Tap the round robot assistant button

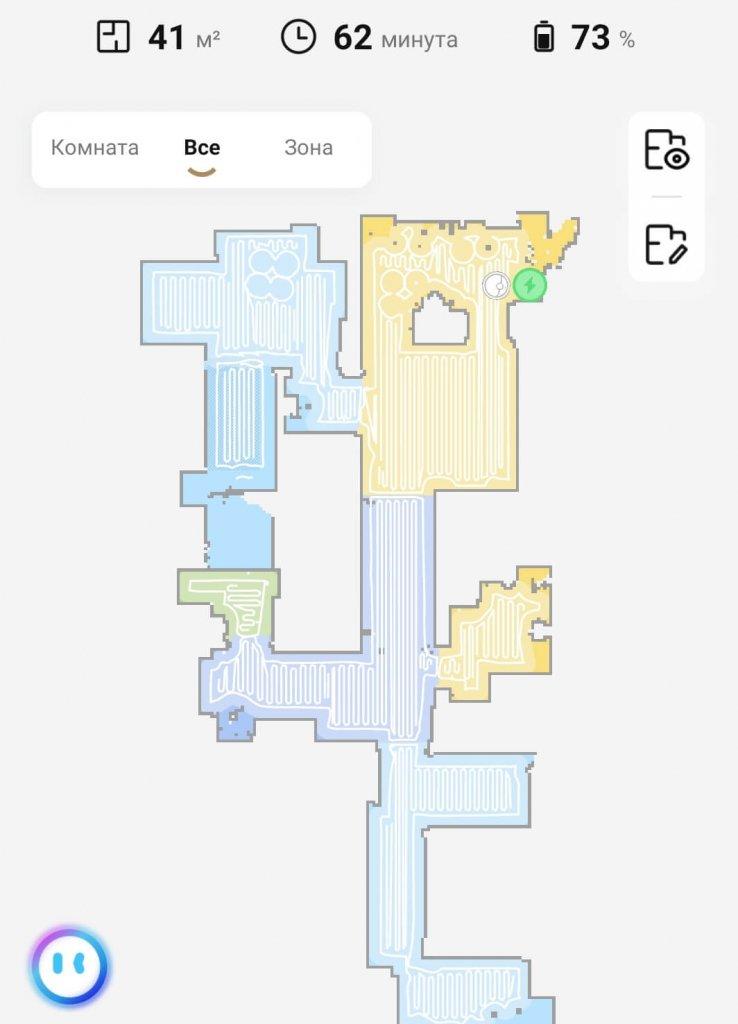coord(69,966)
